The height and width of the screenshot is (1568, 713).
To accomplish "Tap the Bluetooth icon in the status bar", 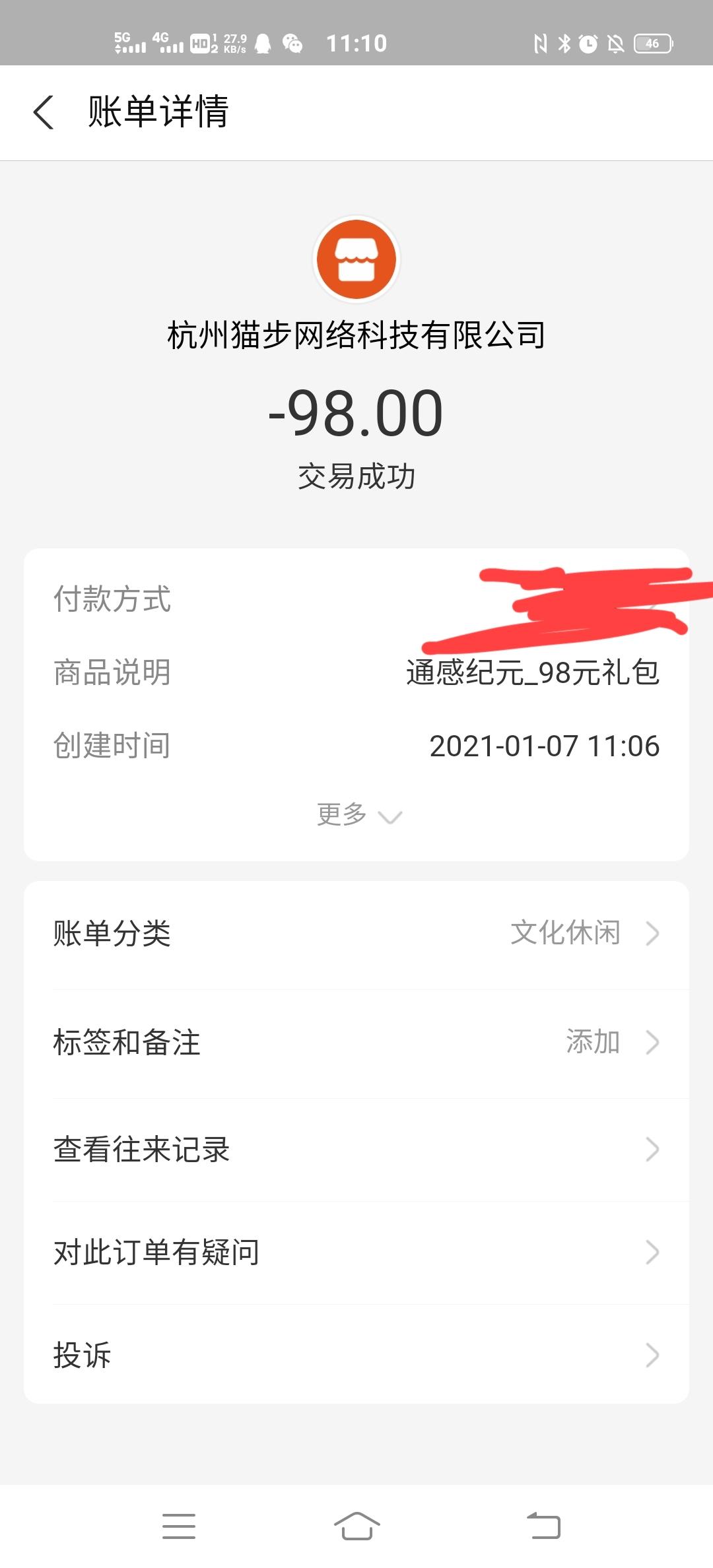I will coord(564,42).
